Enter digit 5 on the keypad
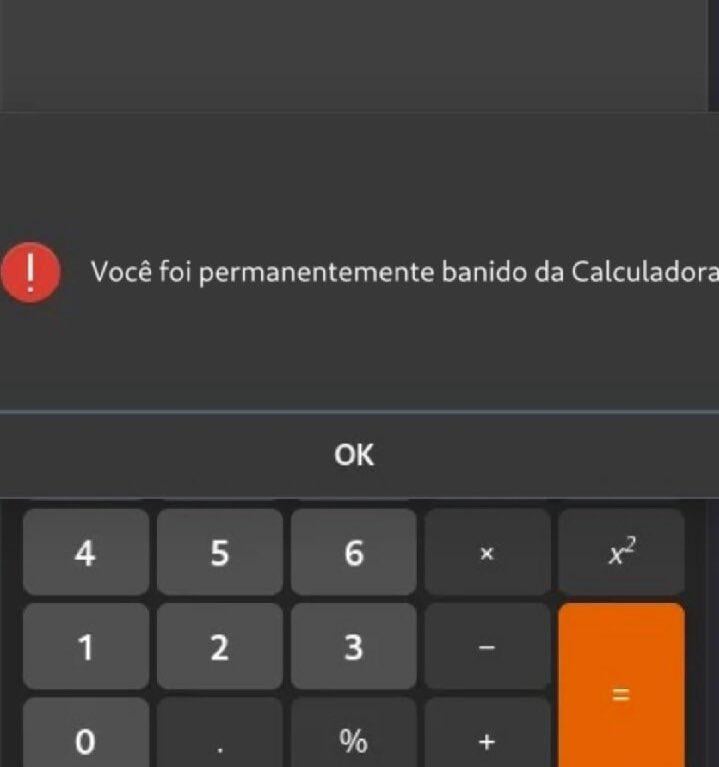This screenshot has width=719, height=767. [x=220, y=553]
